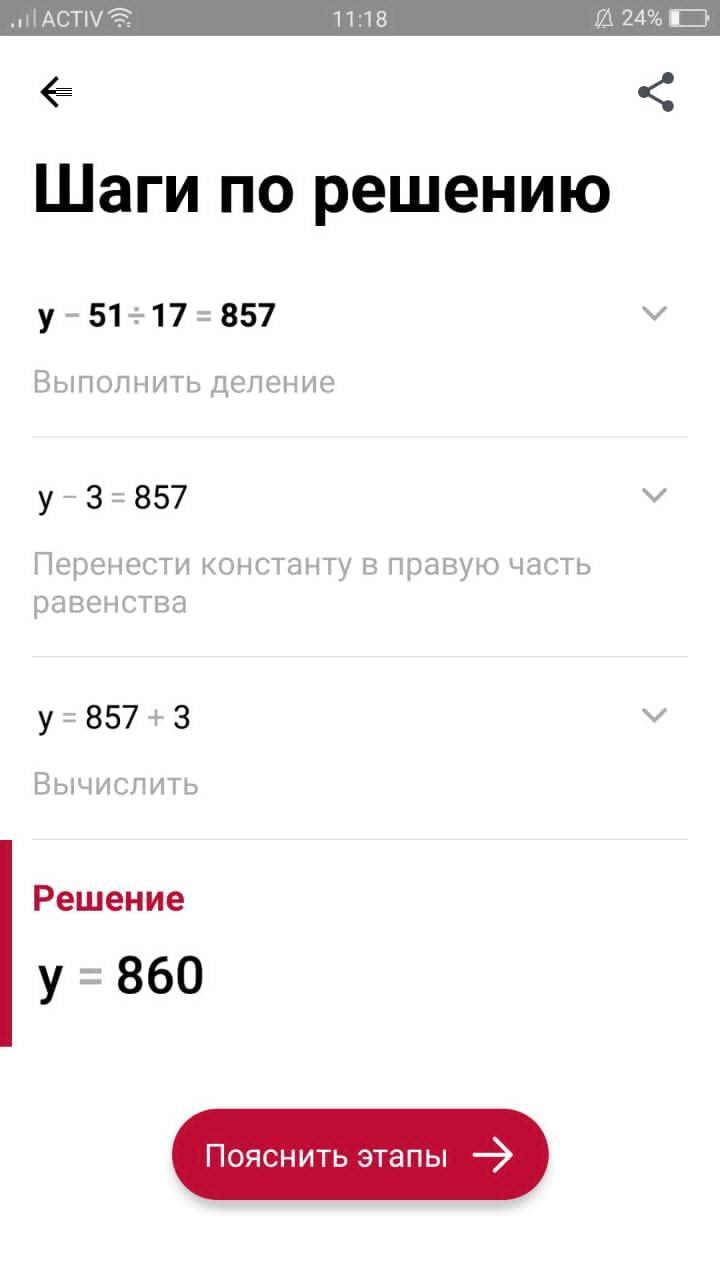
Task: Expand the step y = 857 + 3
Action: point(653,715)
